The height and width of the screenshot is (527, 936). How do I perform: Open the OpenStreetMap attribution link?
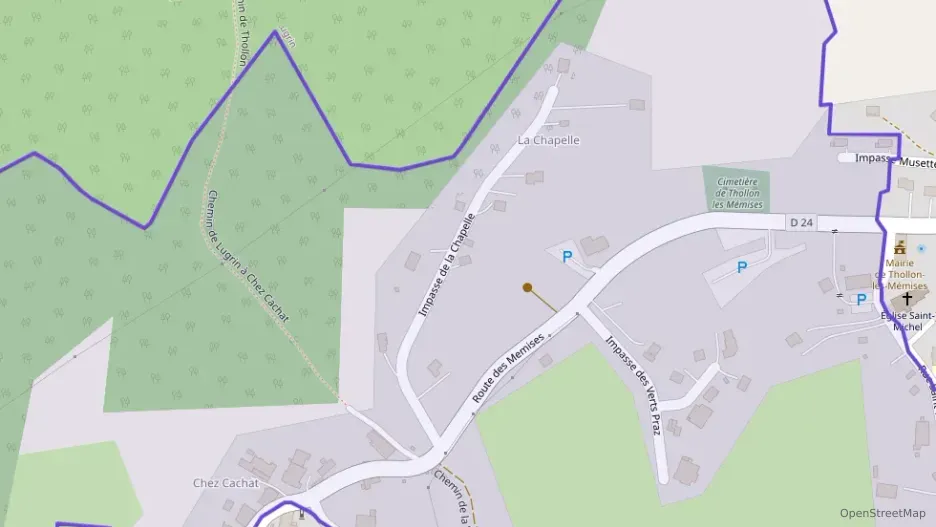(882, 513)
